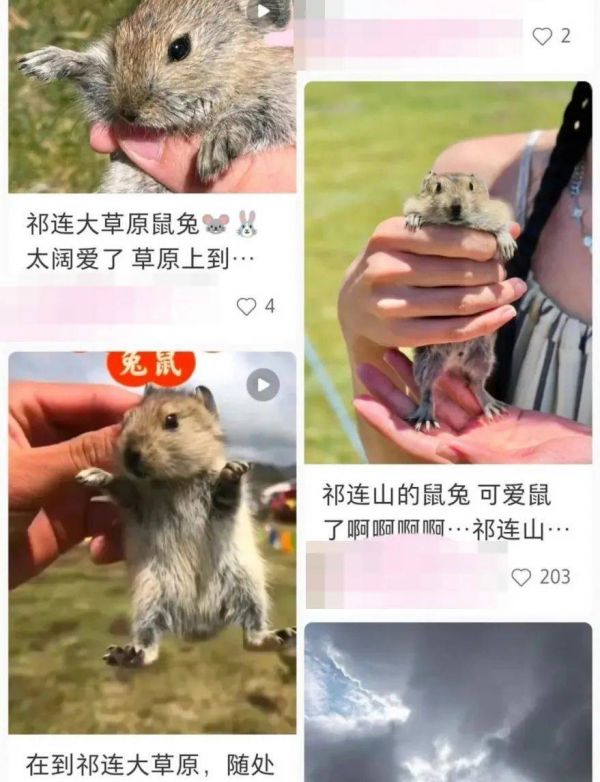This screenshot has height=782, width=600.
Task: Like the post with 2 likes
Action: 541,36
